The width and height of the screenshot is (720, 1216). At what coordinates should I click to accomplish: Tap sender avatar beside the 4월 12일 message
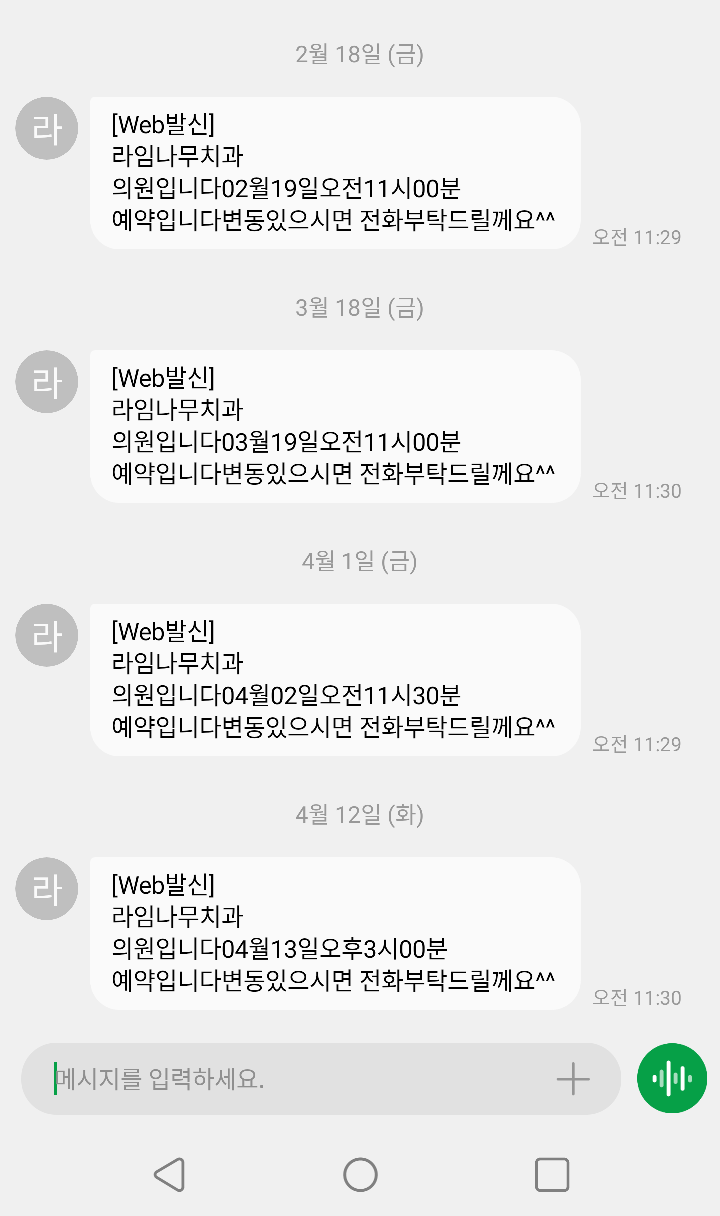coord(47,888)
